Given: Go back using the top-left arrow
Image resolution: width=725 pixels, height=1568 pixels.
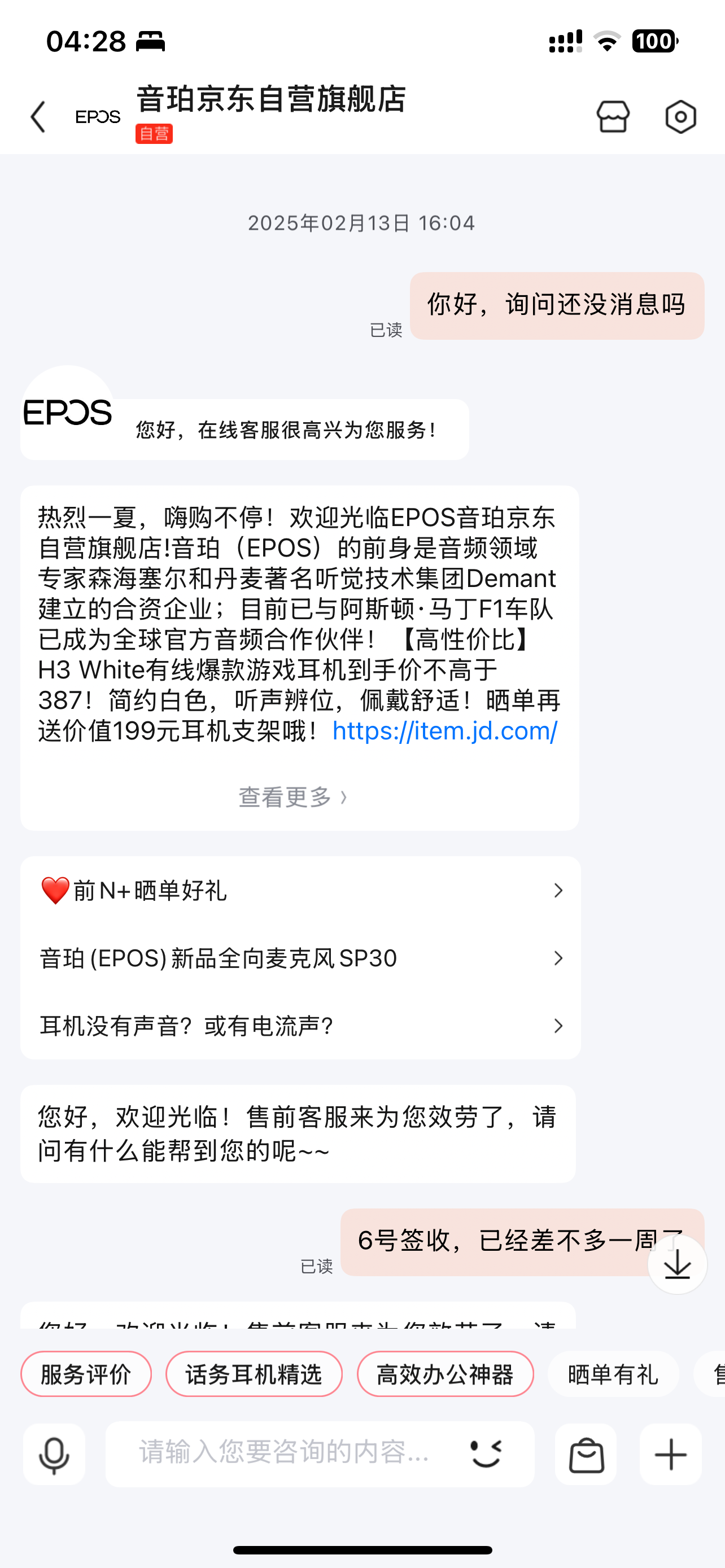Looking at the screenshot, I should (x=38, y=116).
